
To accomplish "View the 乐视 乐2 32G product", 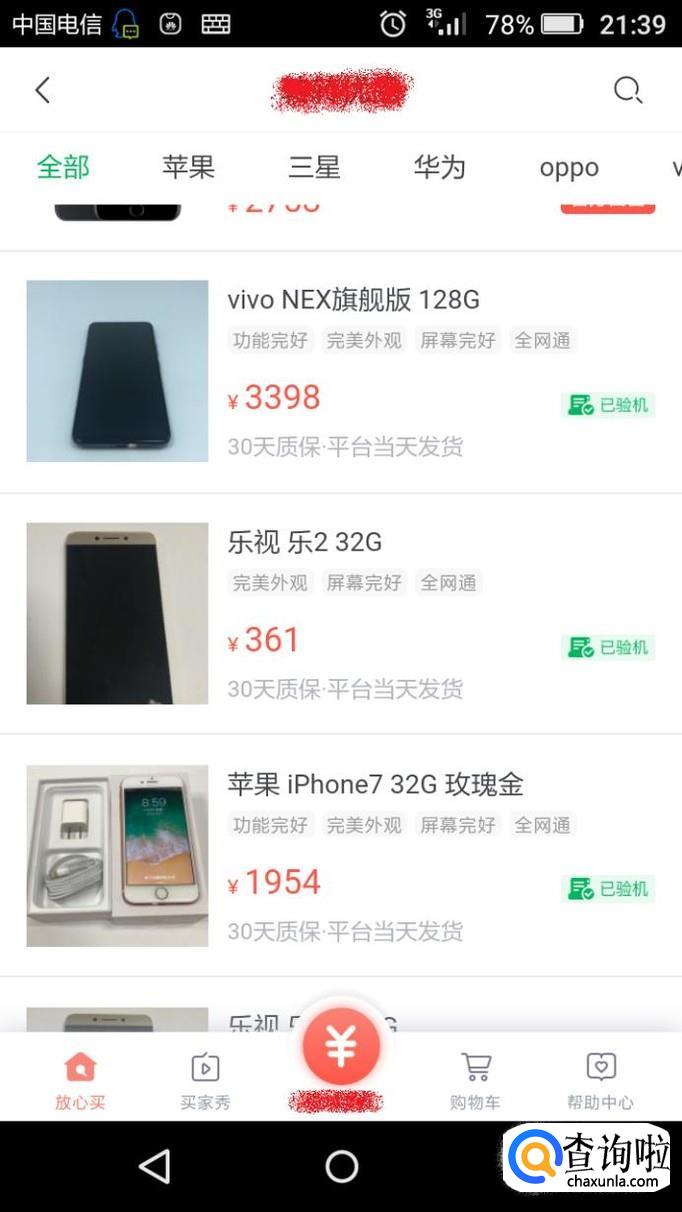I will coord(305,542).
